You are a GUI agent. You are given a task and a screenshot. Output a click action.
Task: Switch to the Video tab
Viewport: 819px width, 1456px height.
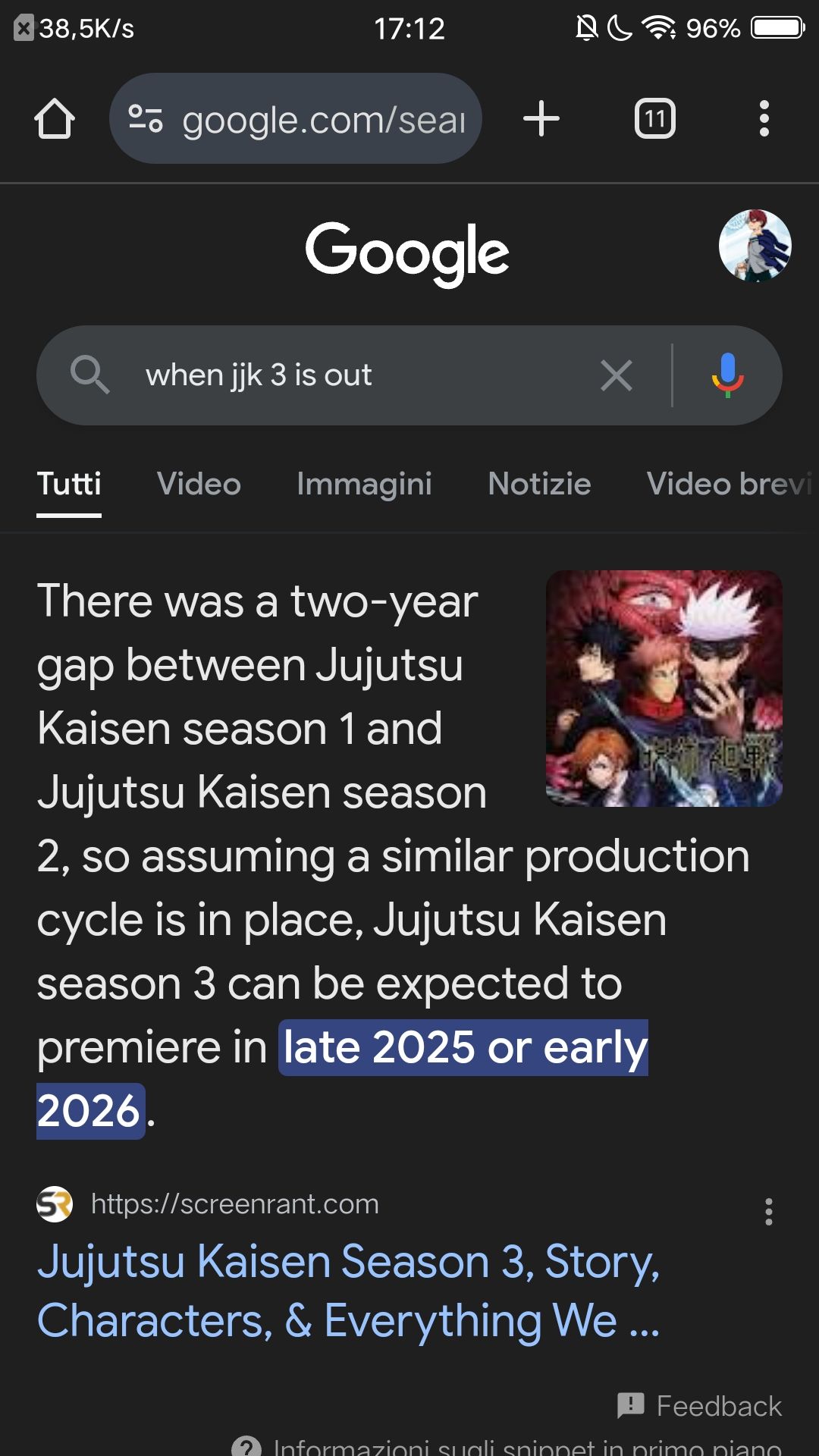199,484
